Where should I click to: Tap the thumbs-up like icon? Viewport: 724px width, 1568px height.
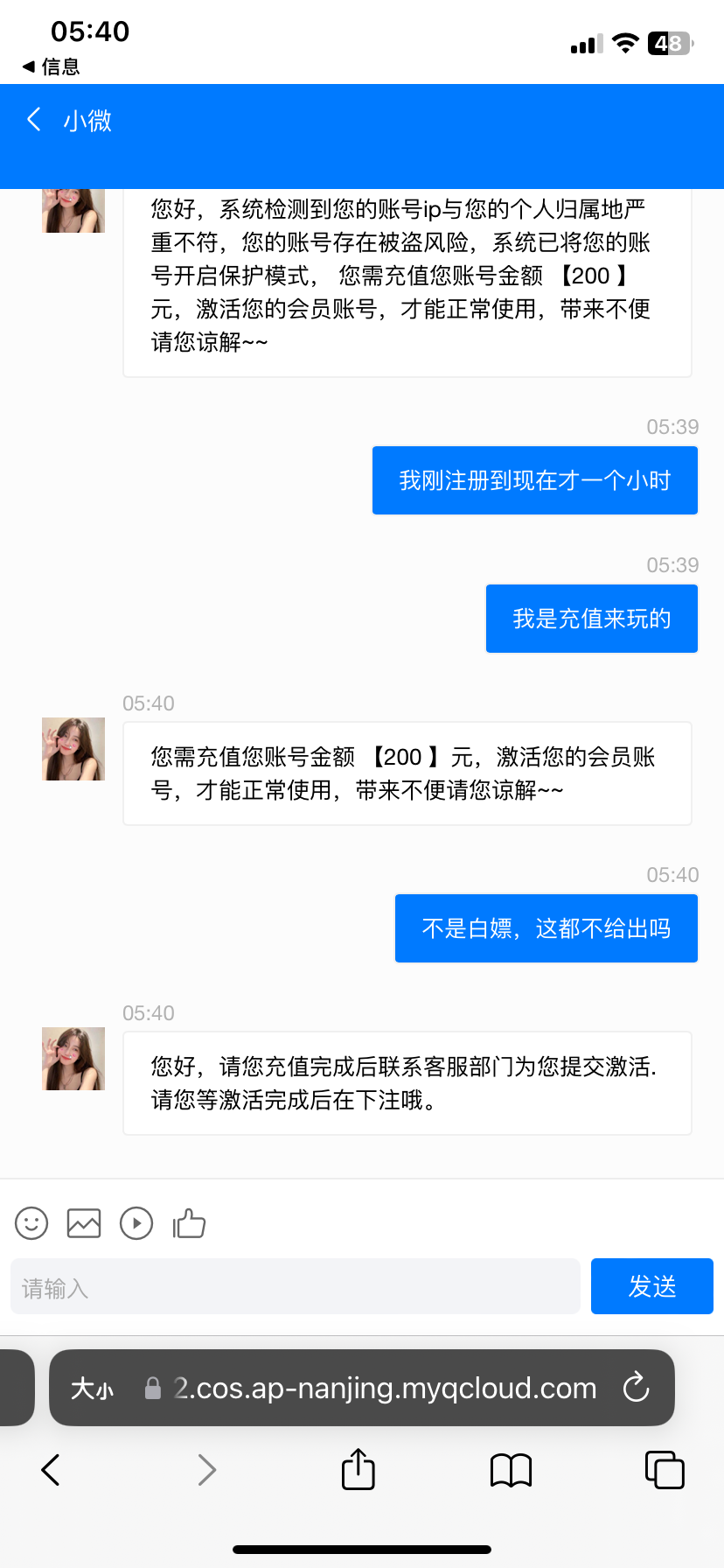coord(189,1222)
